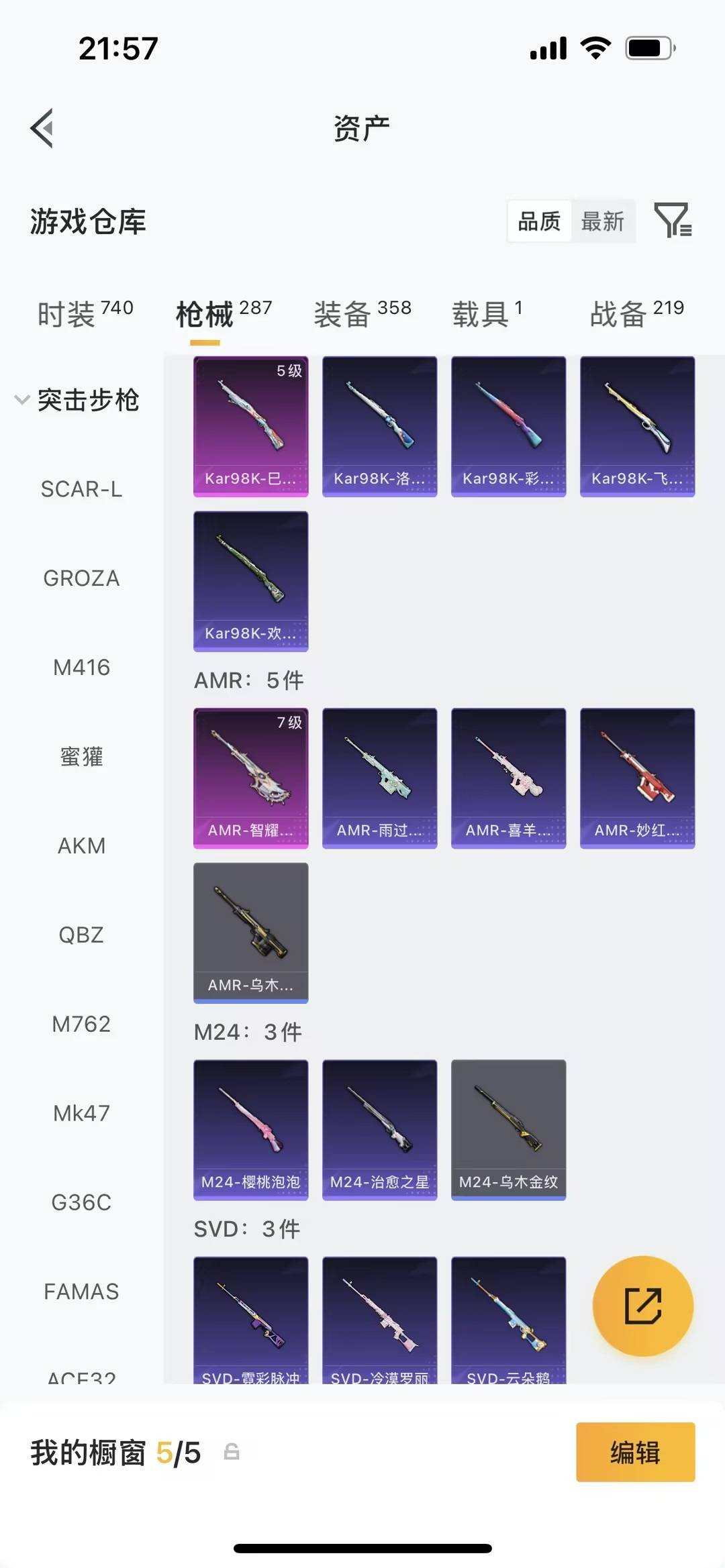This screenshot has width=725, height=1568.
Task: Open the filter icon beside the sort options
Action: click(x=673, y=220)
